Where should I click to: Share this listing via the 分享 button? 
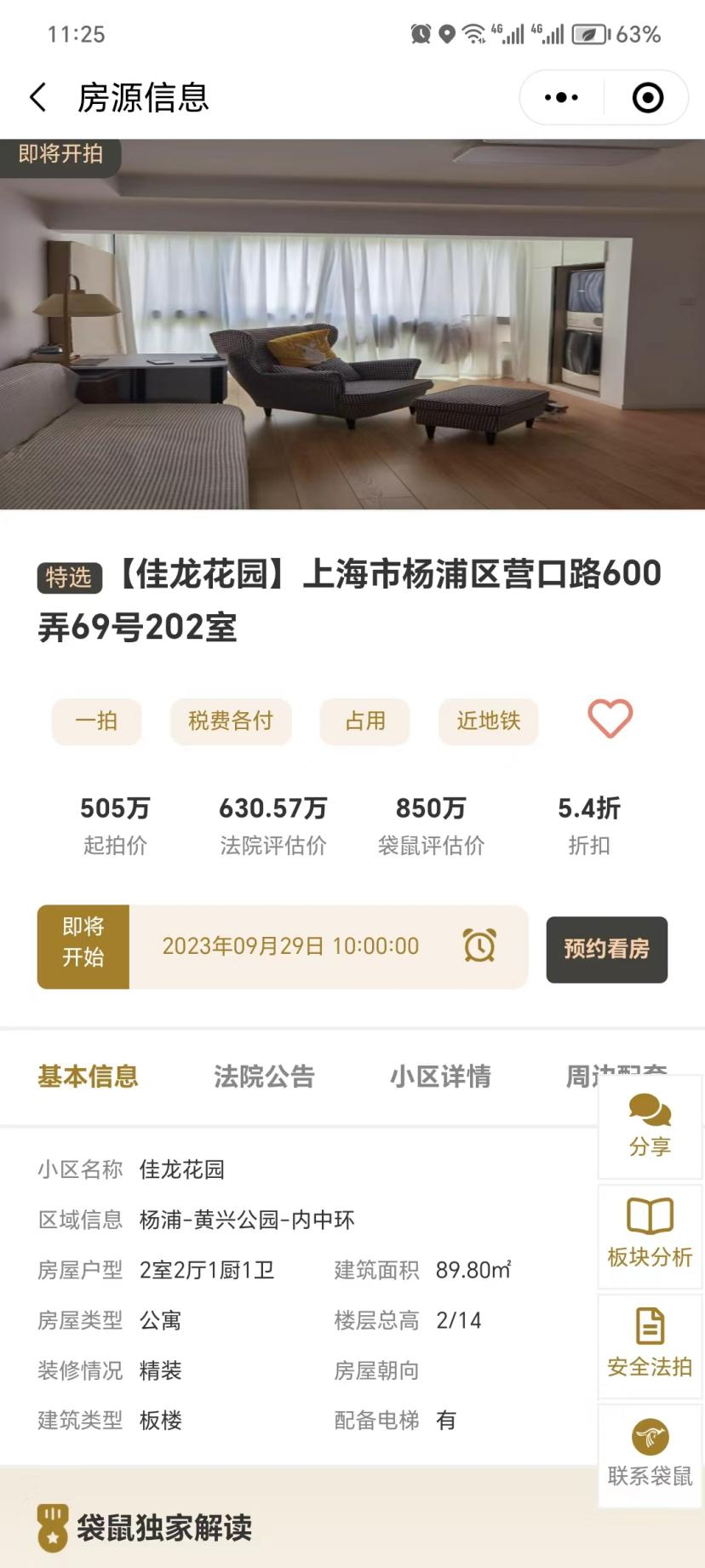click(650, 1126)
